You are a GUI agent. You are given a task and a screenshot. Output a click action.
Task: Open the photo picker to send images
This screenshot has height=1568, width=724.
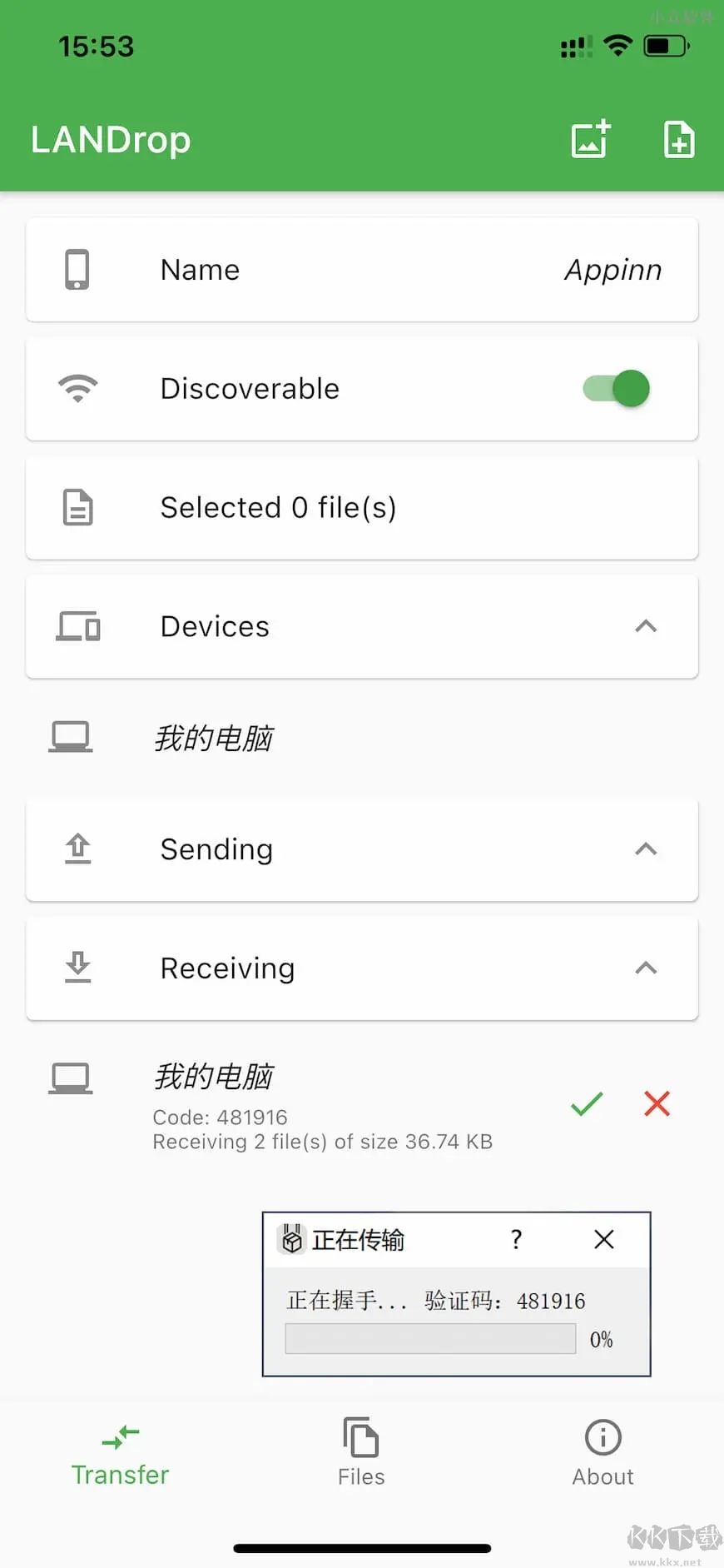tap(589, 140)
